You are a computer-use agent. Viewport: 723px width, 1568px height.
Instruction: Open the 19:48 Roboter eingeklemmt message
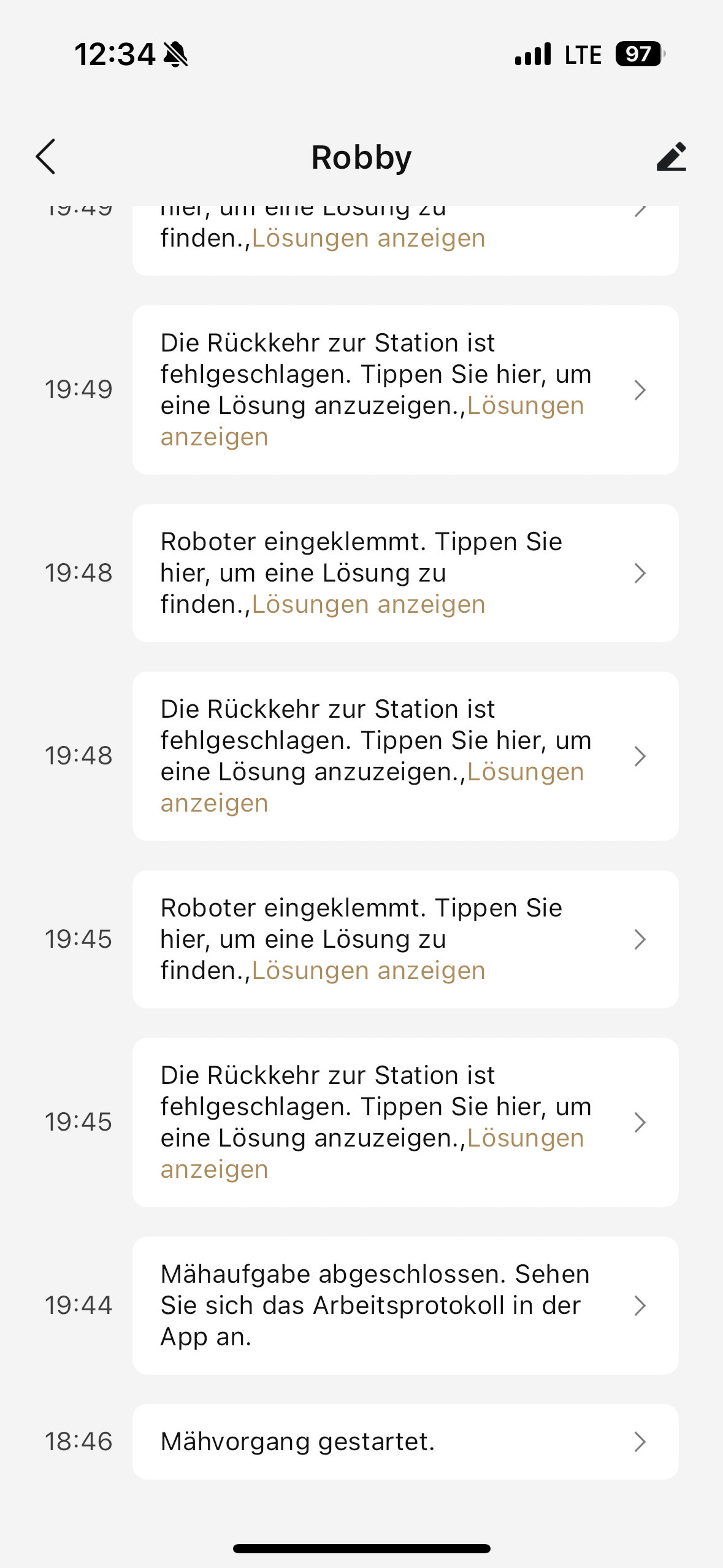click(x=405, y=573)
